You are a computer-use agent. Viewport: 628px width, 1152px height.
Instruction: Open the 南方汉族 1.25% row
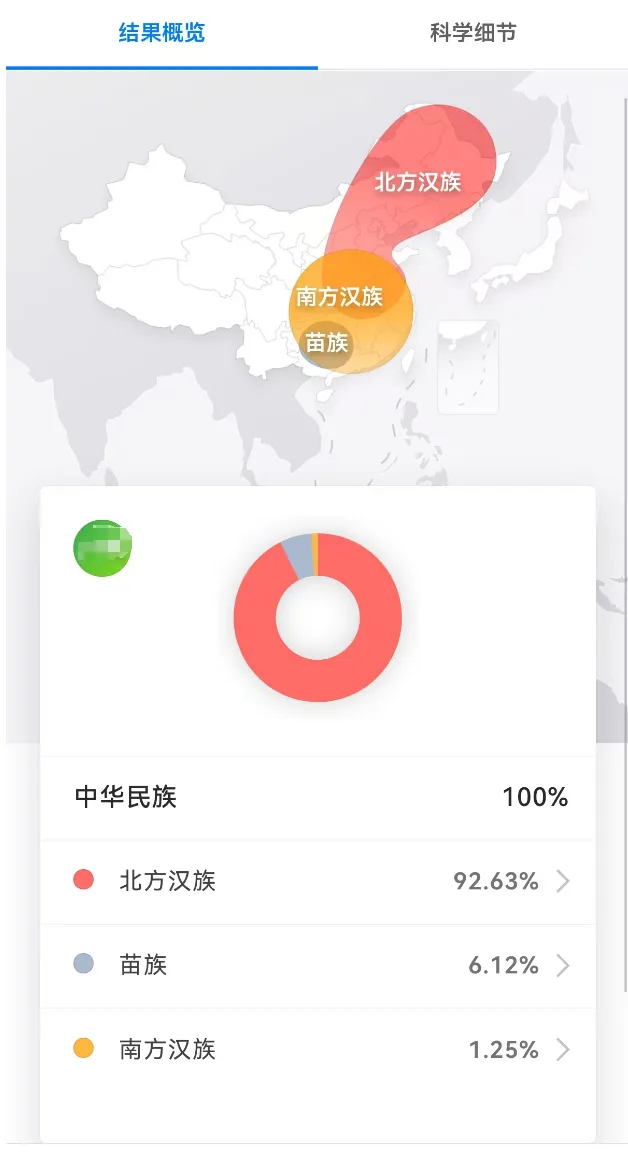click(x=318, y=1049)
